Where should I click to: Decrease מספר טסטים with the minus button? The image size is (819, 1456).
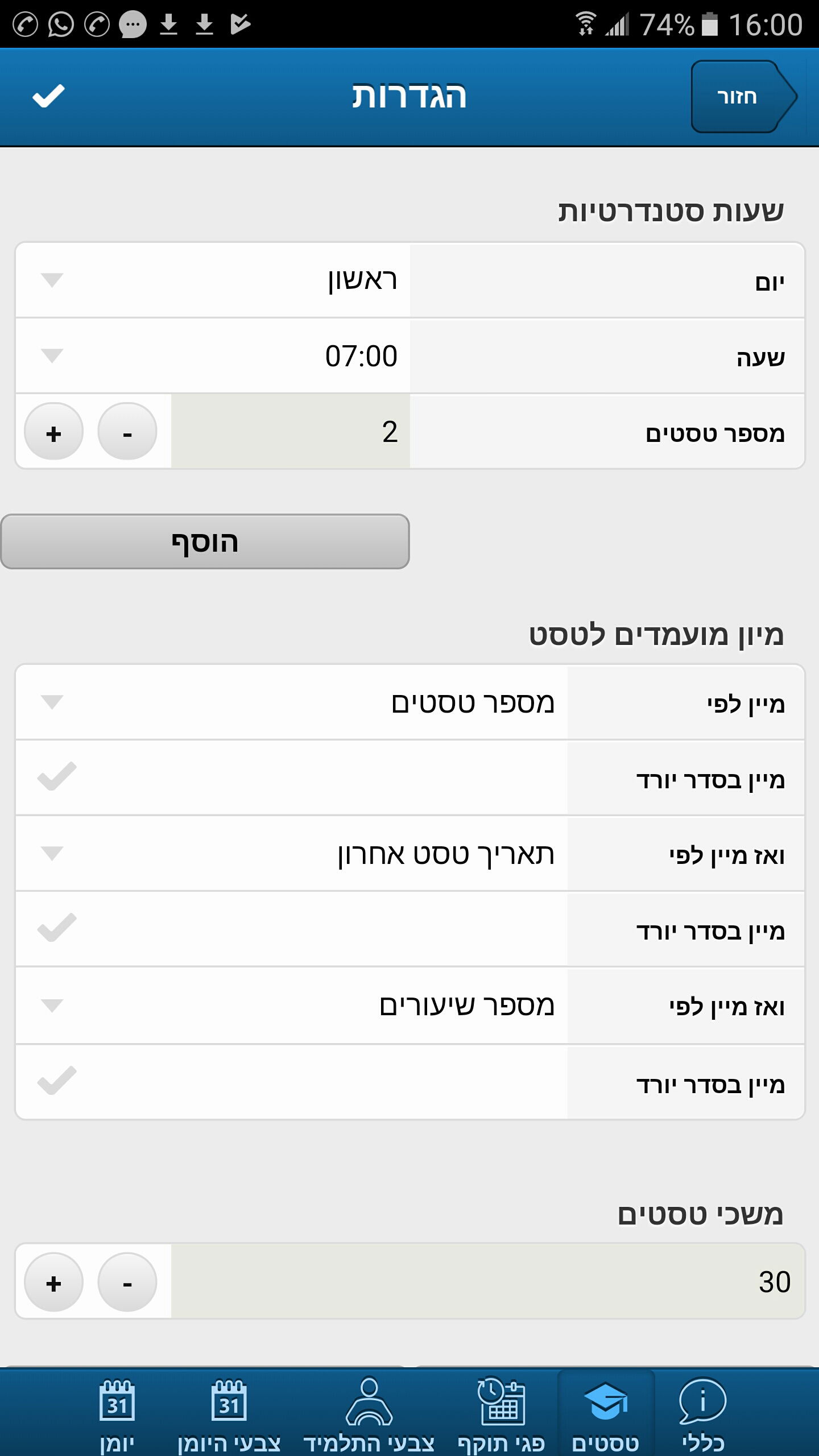(127, 432)
